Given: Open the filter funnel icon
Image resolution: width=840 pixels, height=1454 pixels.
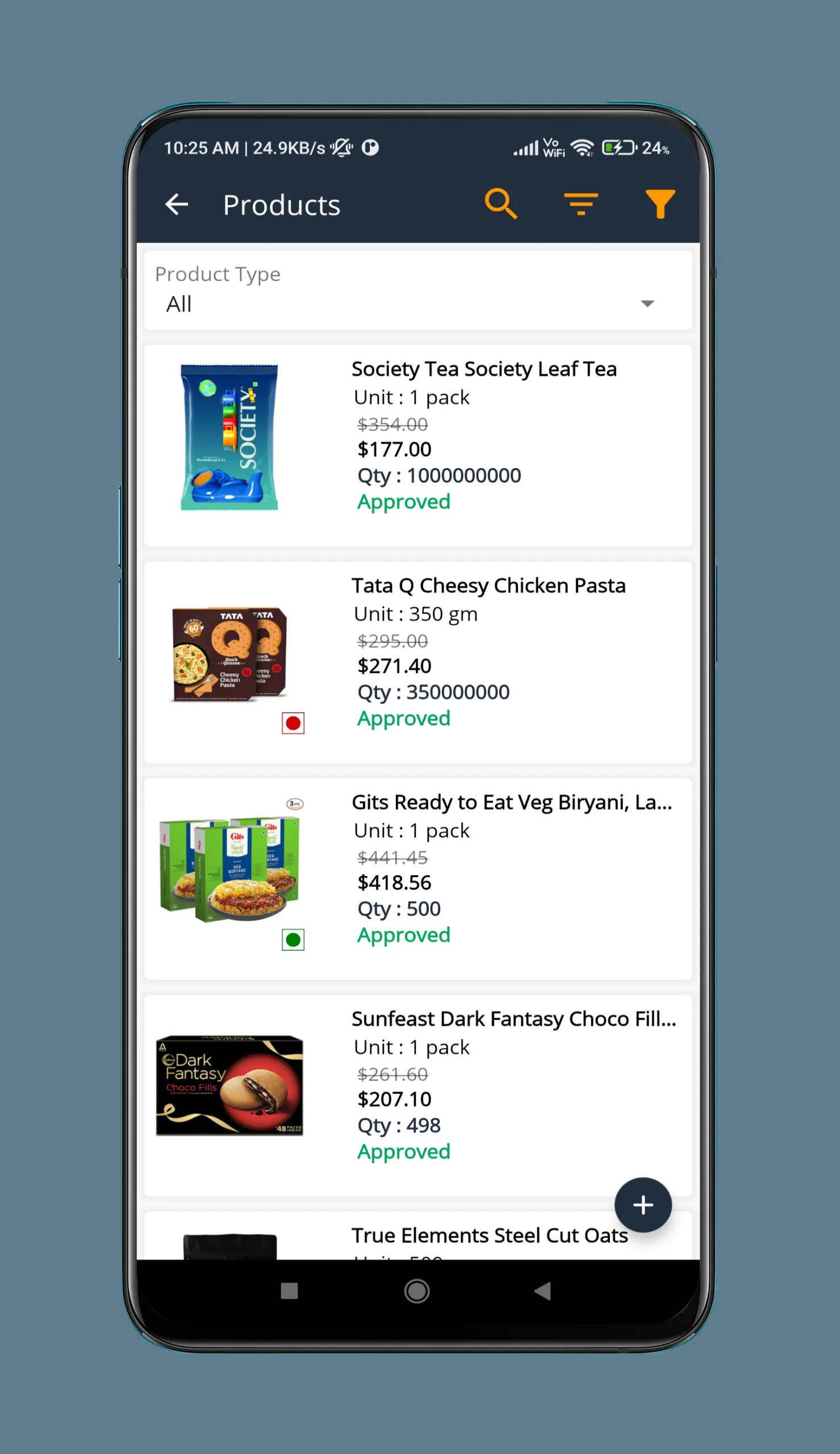Looking at the screenshot, I should click(660, 203).
